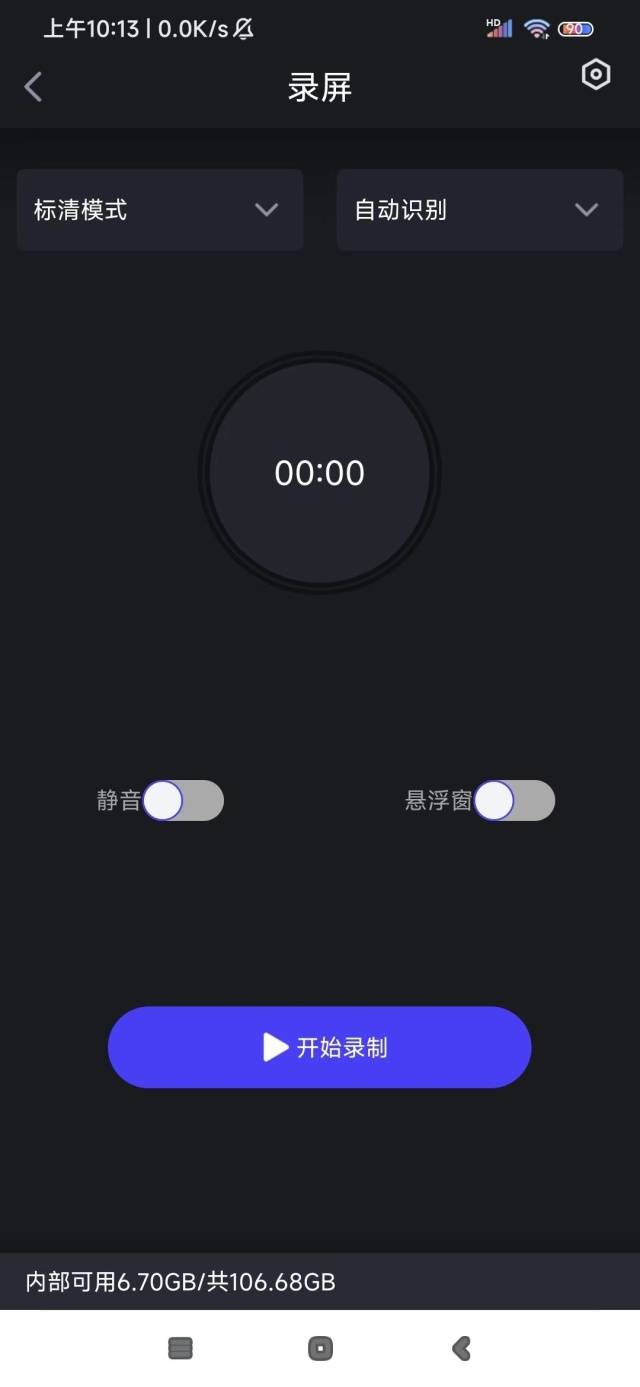Tap 开始录制 to start recording
Viewport: 640px width, 1387px height.
319,1047
